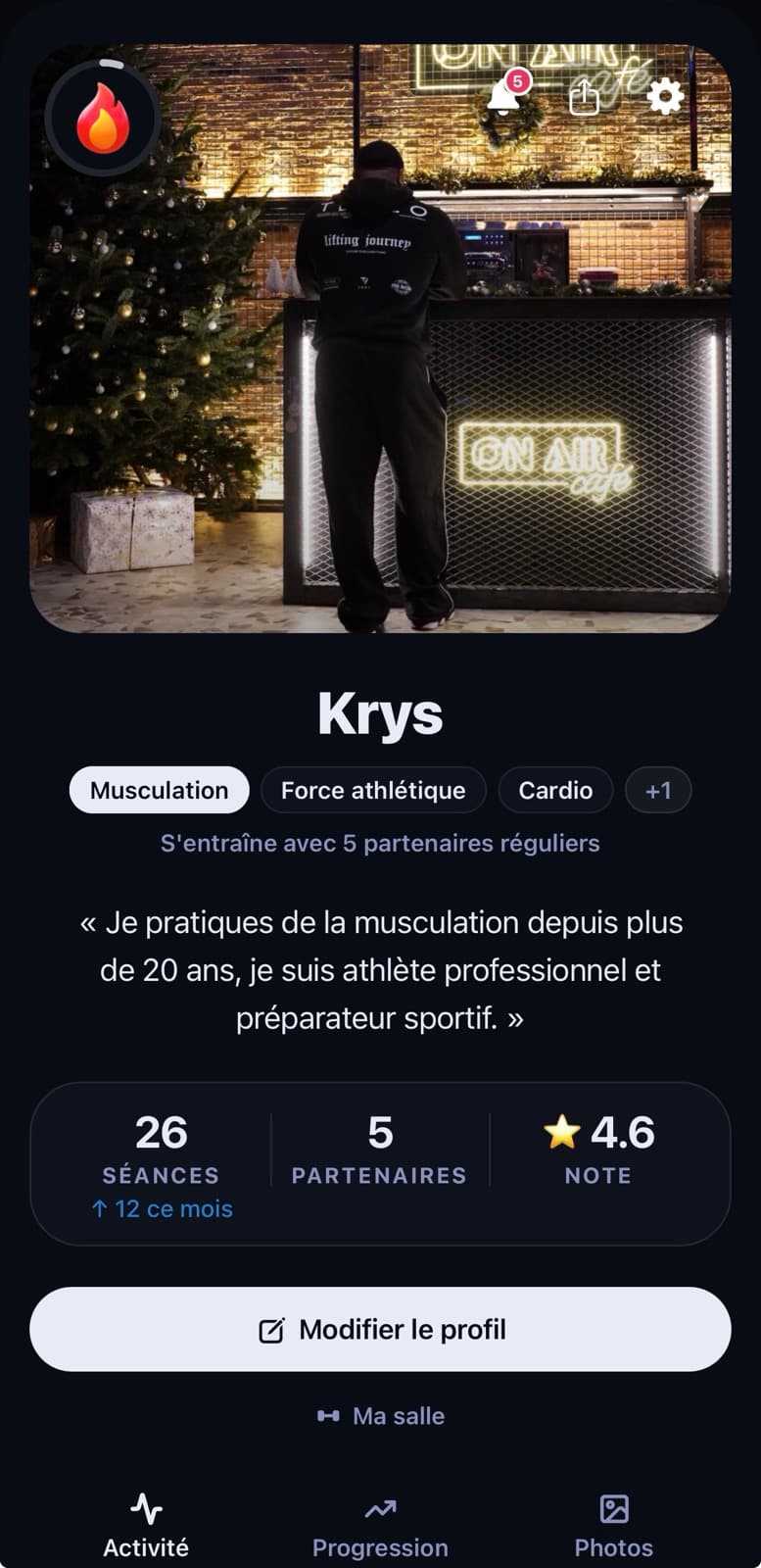Open the 4.6 note rating
This screenshot has width=761, height=1568.
tap(598, 1151)
